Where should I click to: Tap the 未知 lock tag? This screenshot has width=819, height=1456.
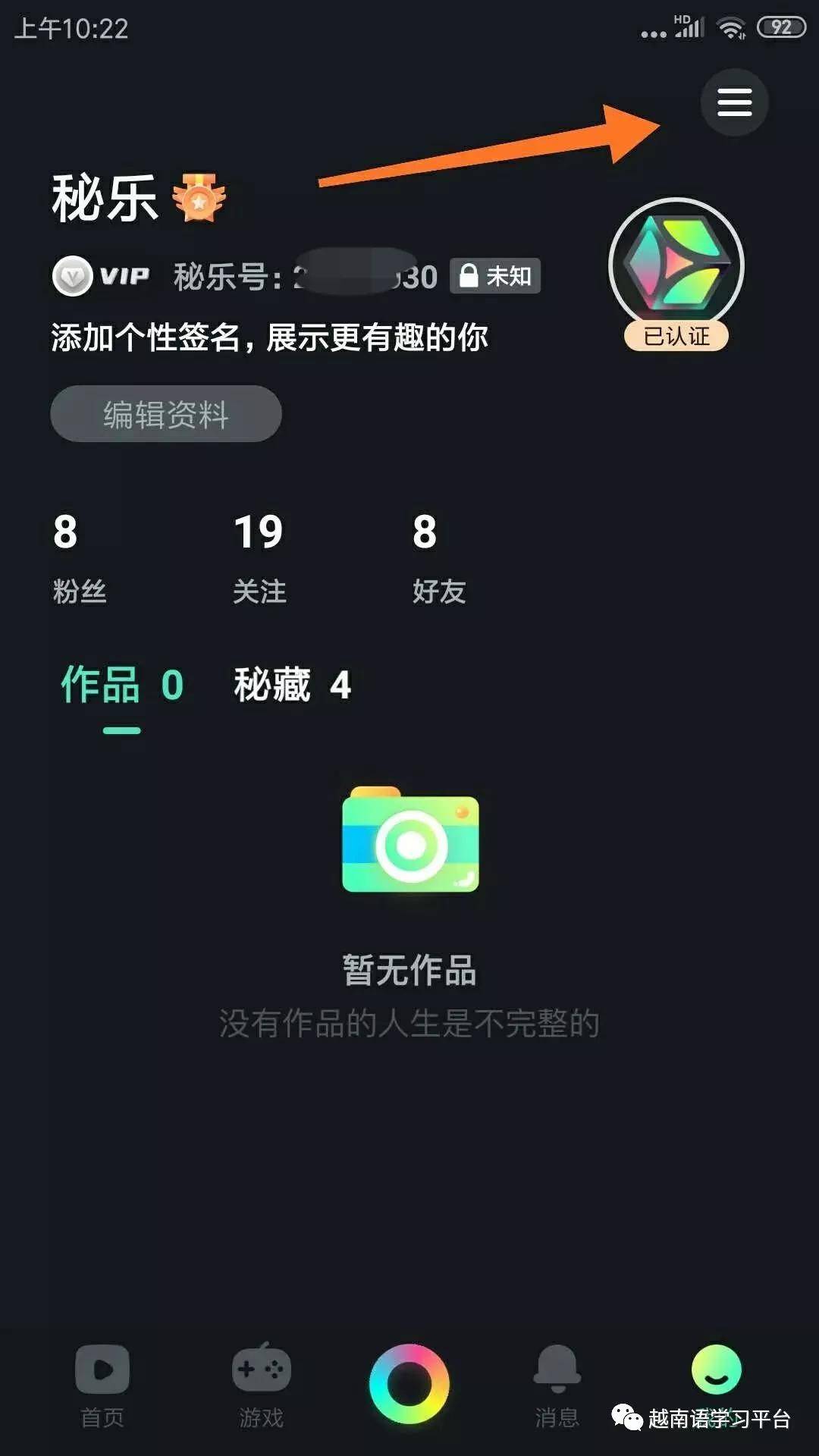coord(495,276)
